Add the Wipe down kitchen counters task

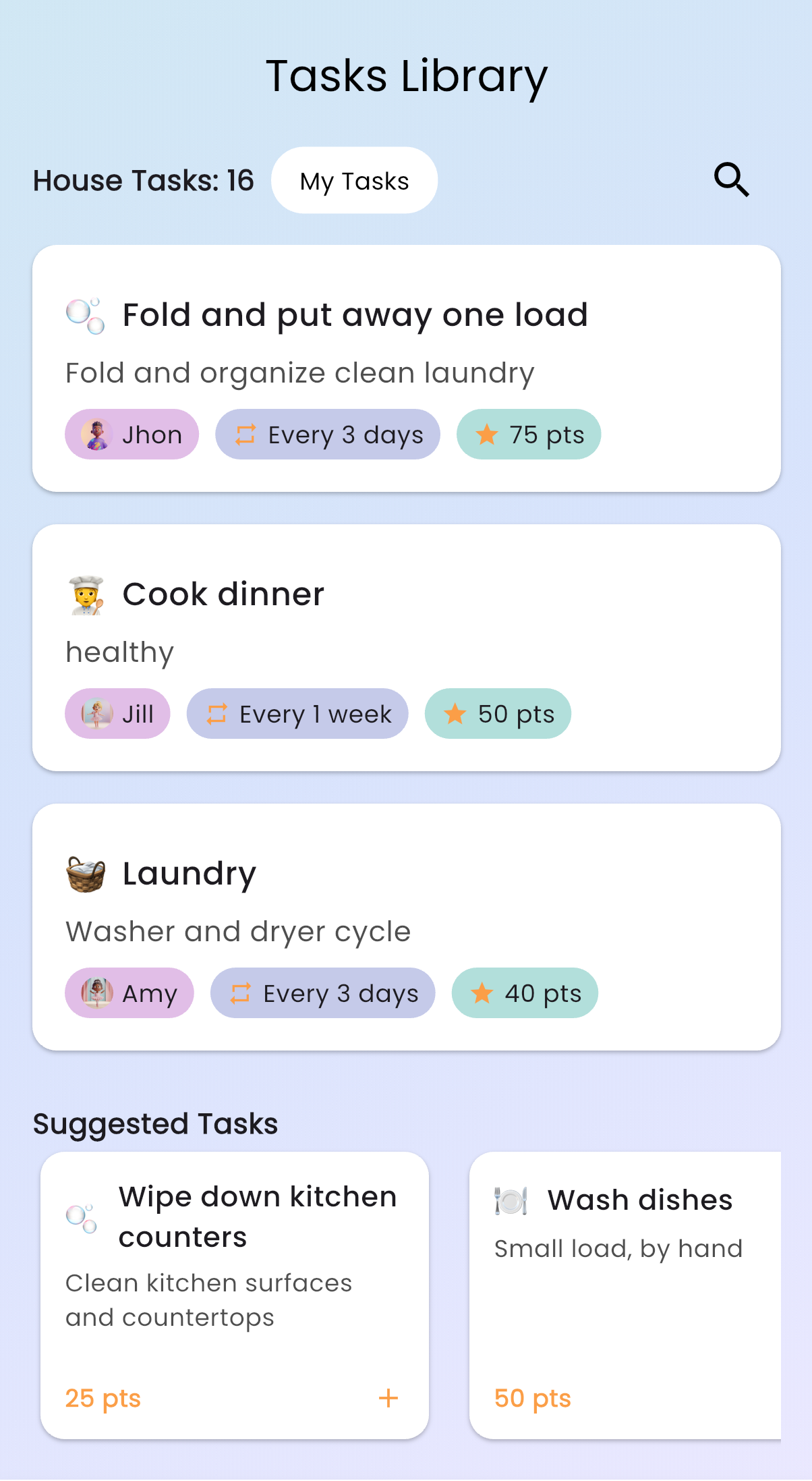pos(388,1398)
